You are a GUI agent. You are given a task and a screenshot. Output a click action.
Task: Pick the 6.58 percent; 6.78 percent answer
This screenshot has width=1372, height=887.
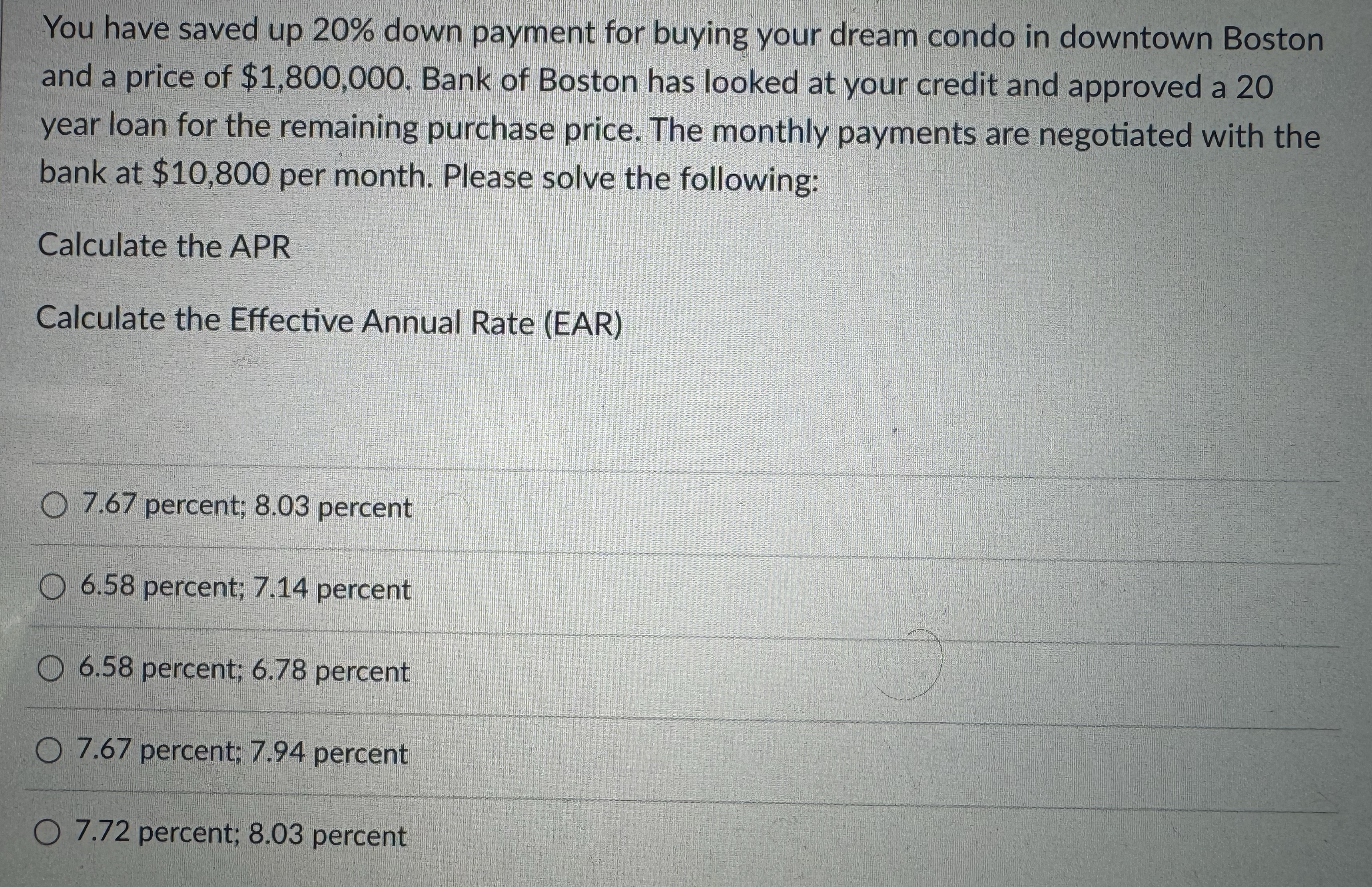(x=51, y=670)
